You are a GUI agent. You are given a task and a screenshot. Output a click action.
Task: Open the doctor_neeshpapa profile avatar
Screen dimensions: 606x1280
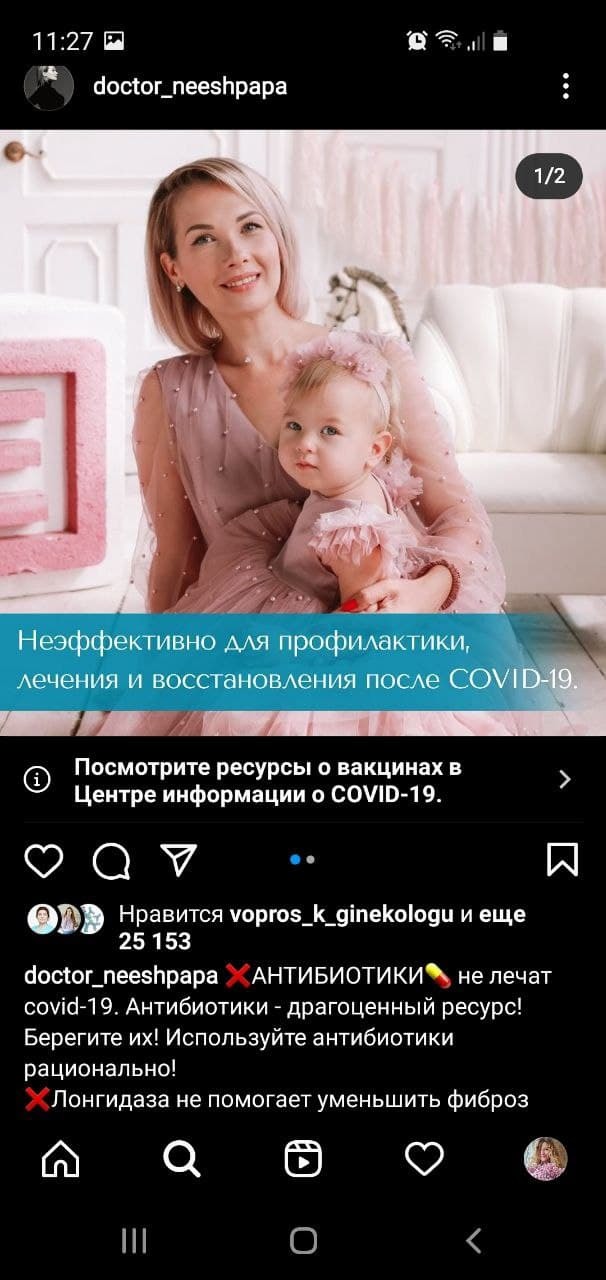48,87
